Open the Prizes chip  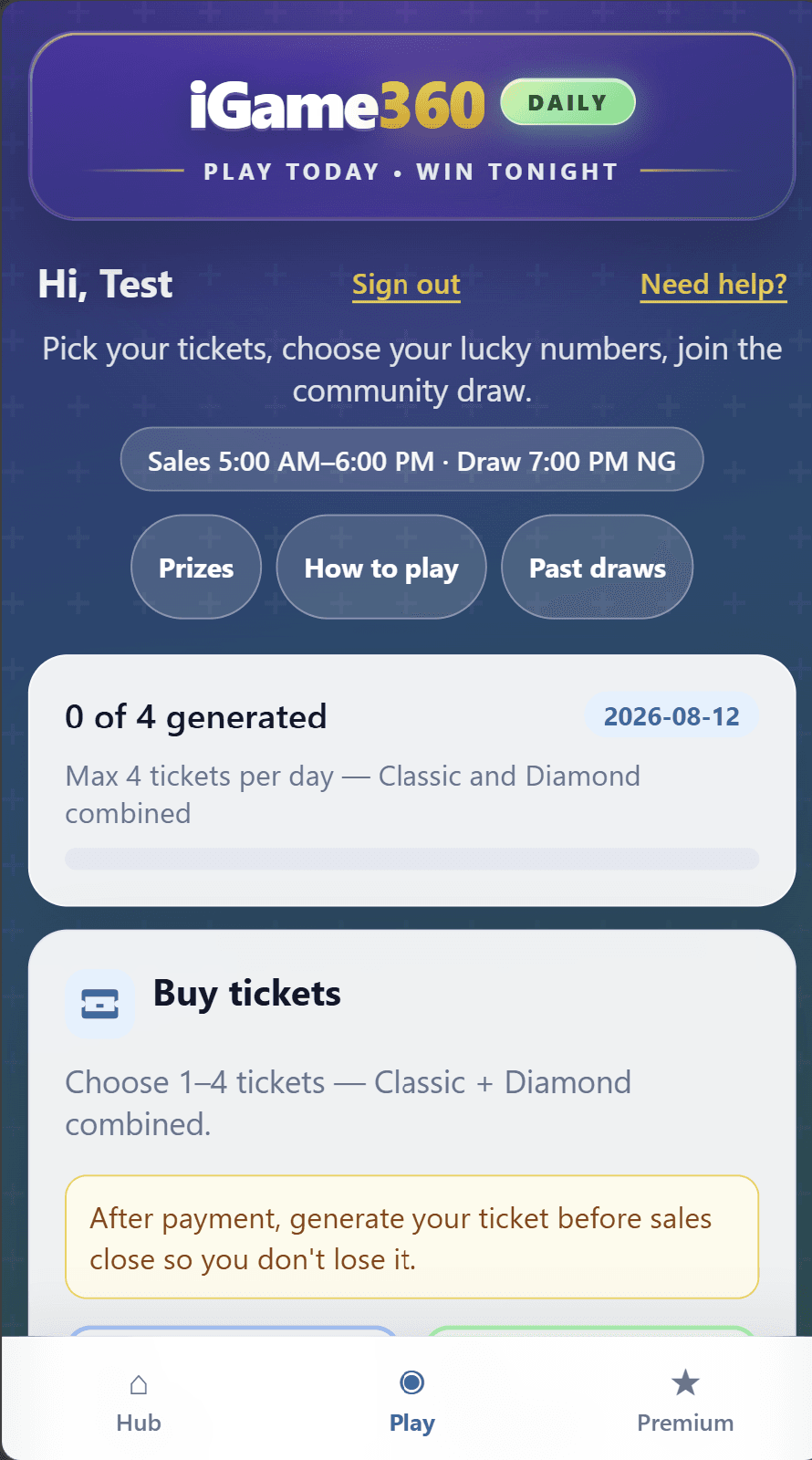pos(196,568)
